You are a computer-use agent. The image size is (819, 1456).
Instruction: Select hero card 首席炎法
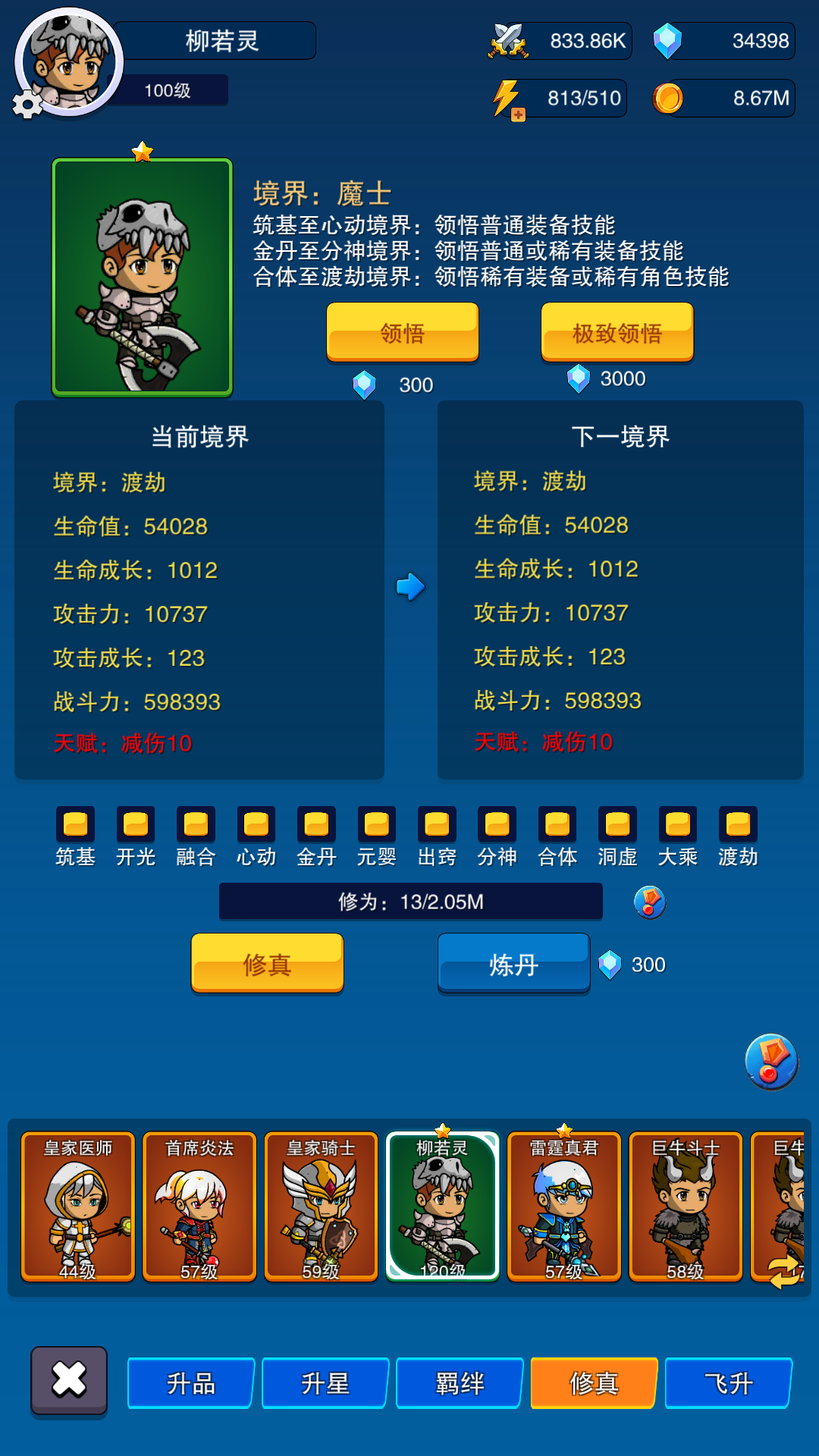(x=199, y=1206)
